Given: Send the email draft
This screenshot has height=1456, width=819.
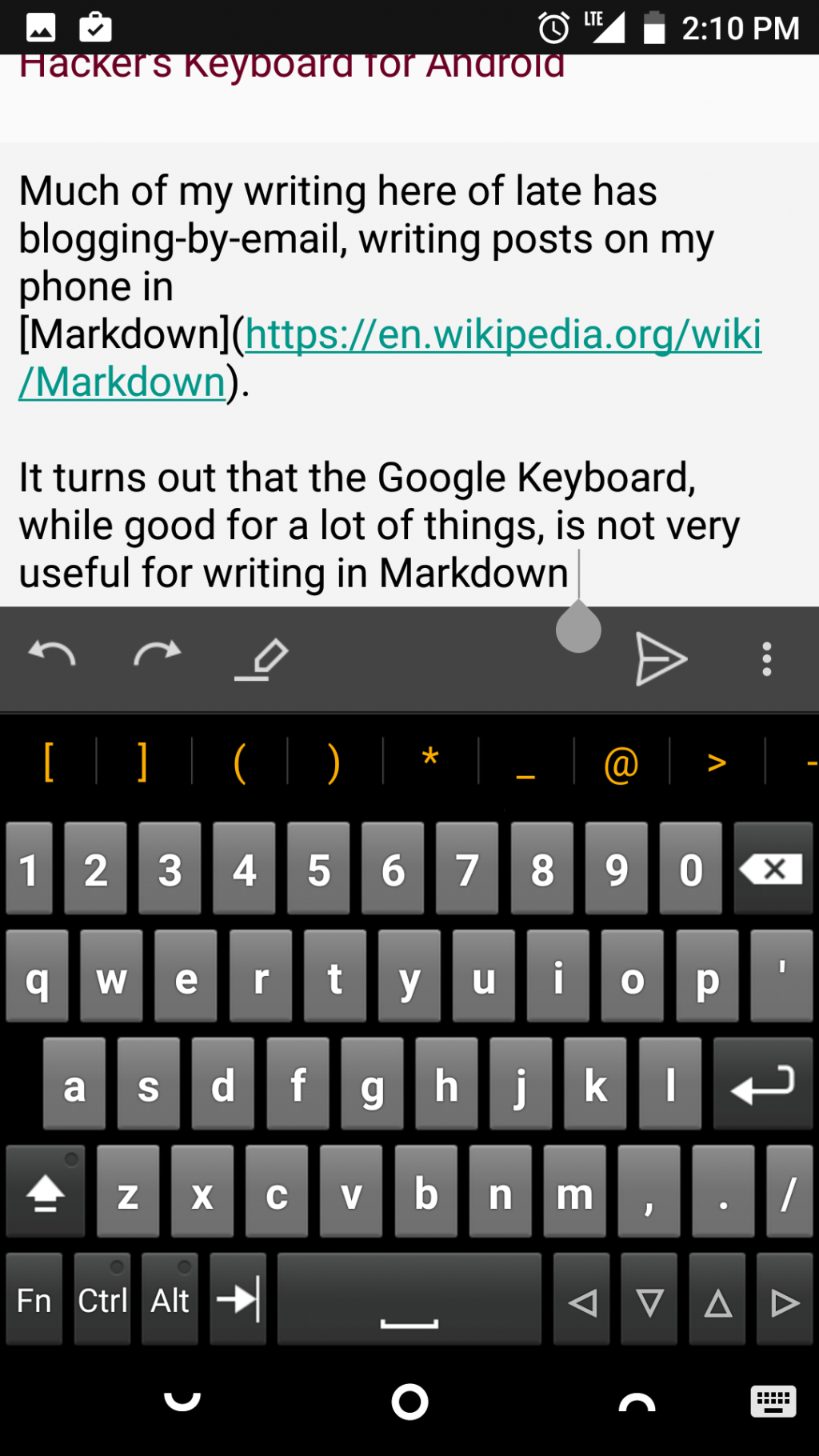Looking at the screenshot, I should tap(661, 659).
